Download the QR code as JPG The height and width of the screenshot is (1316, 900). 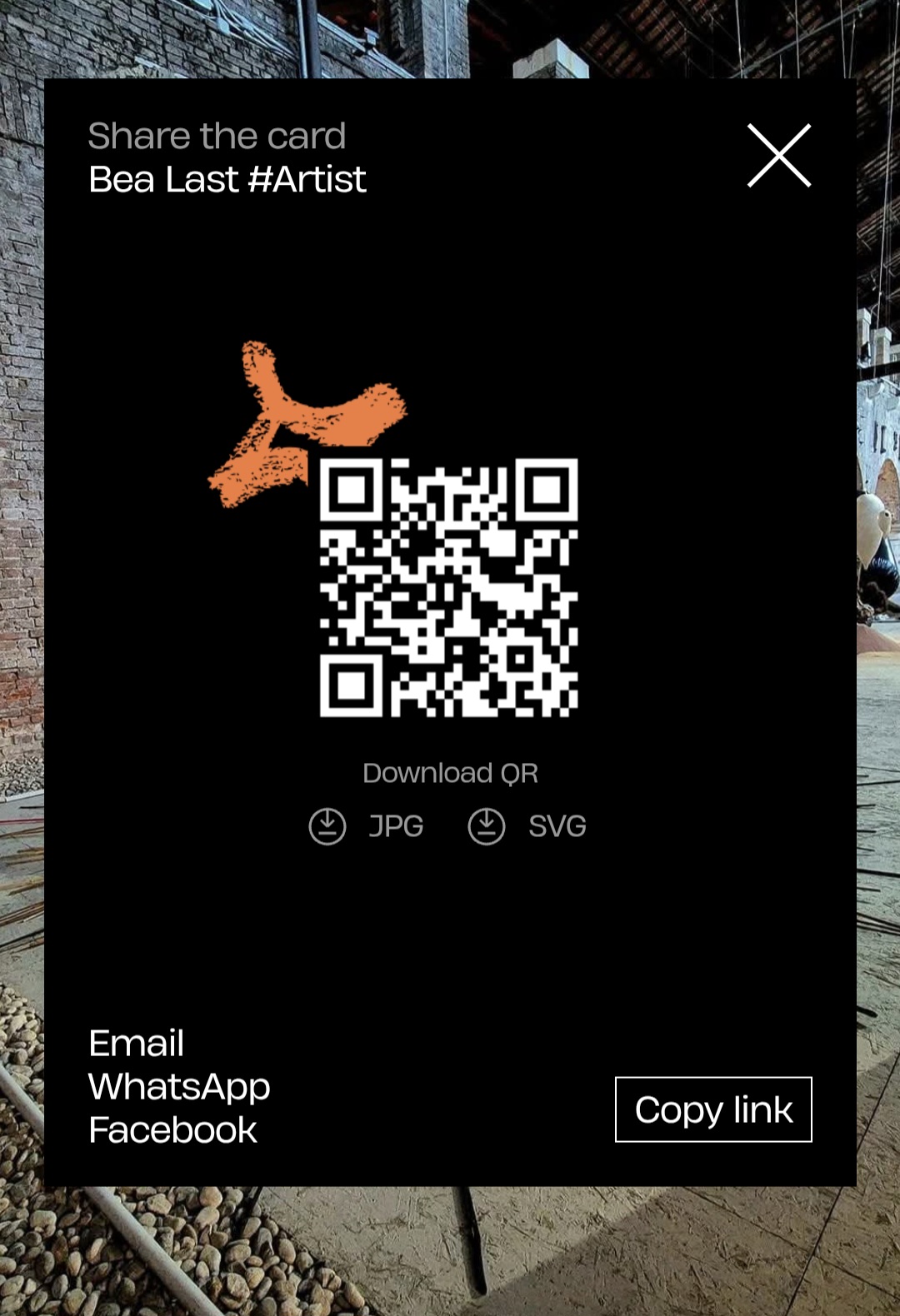point(367,826)
